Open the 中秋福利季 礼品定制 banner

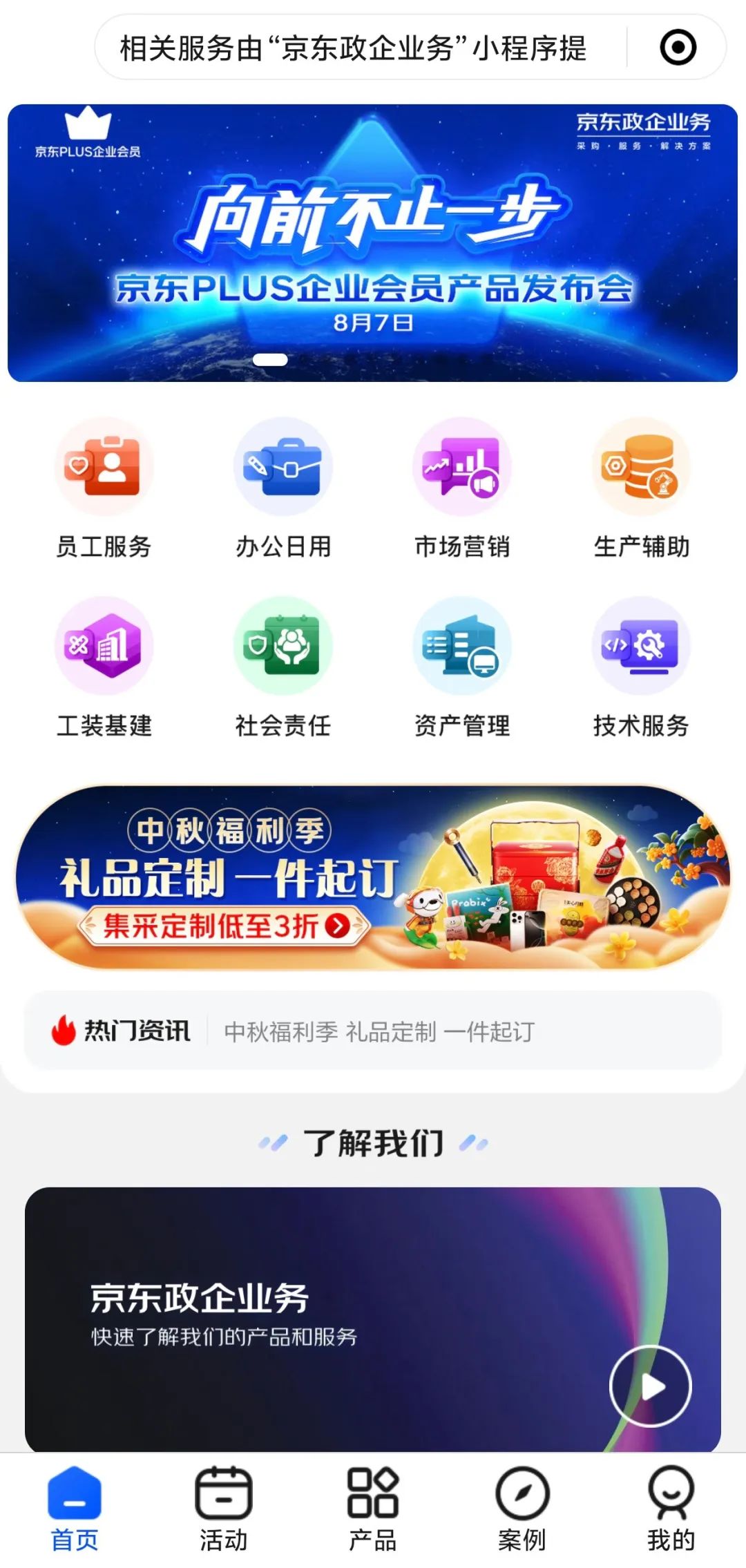click(373, 877)
